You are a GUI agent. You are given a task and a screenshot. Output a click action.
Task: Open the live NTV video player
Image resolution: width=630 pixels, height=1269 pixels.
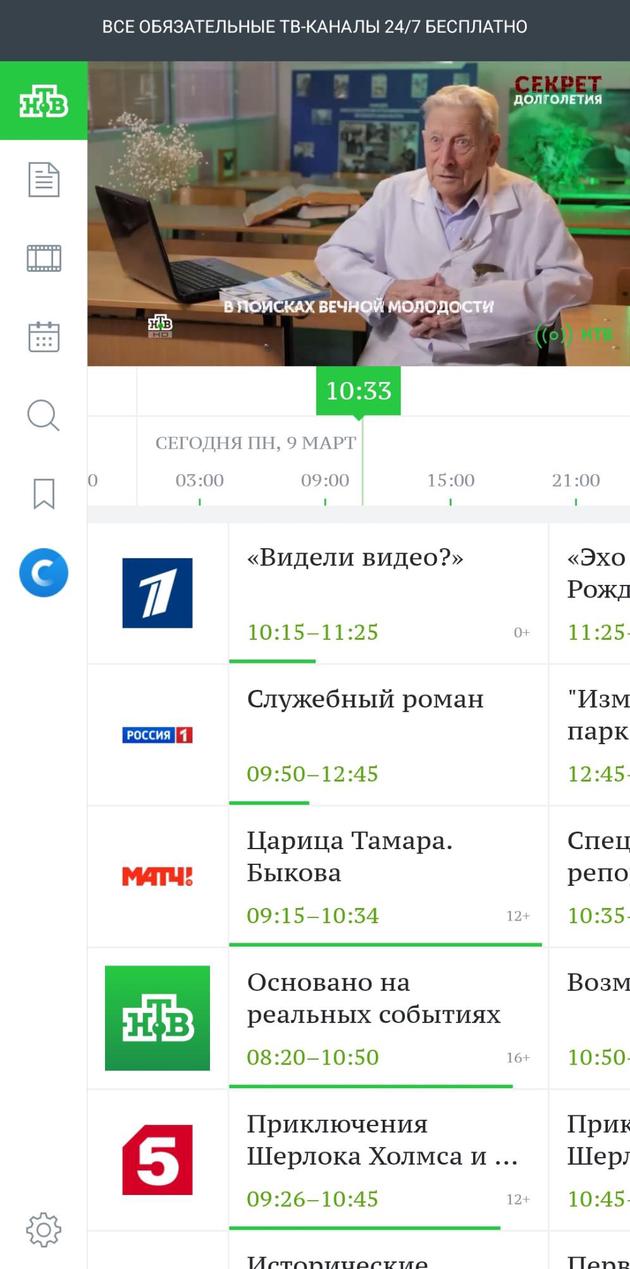(358, 213)
